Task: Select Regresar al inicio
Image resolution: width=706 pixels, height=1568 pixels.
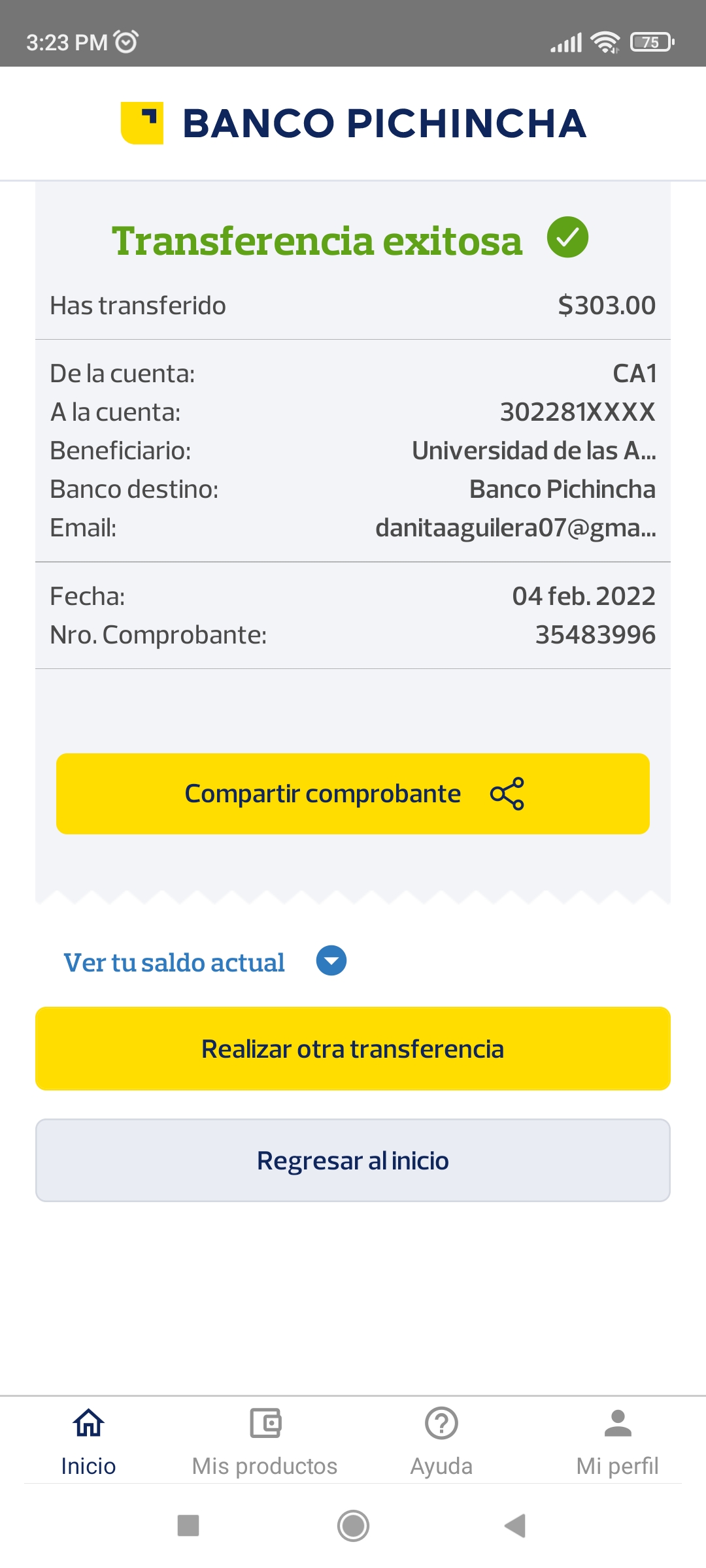Action: pyautogui.click(x=353, y=1160)
